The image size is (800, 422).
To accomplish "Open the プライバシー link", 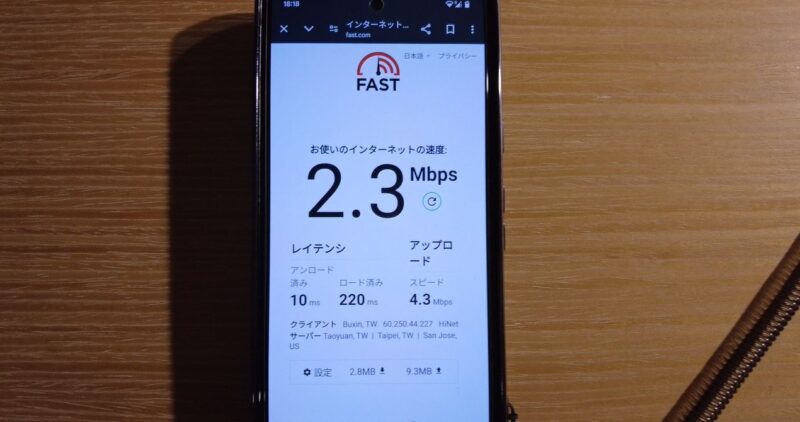I will point(456,56).
